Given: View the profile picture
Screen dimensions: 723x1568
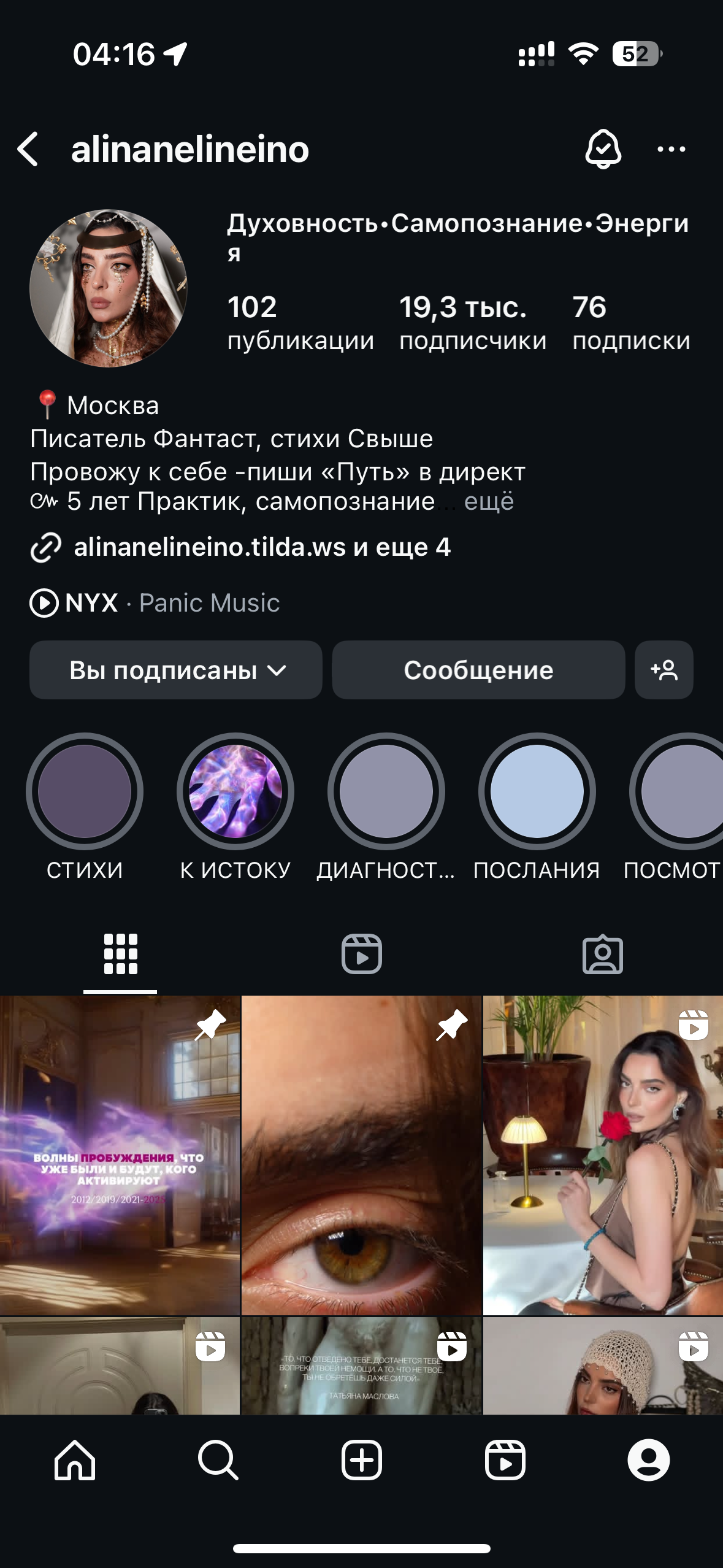Looking at the screenshot, I should pyautogui.click(x=109, y=288).
